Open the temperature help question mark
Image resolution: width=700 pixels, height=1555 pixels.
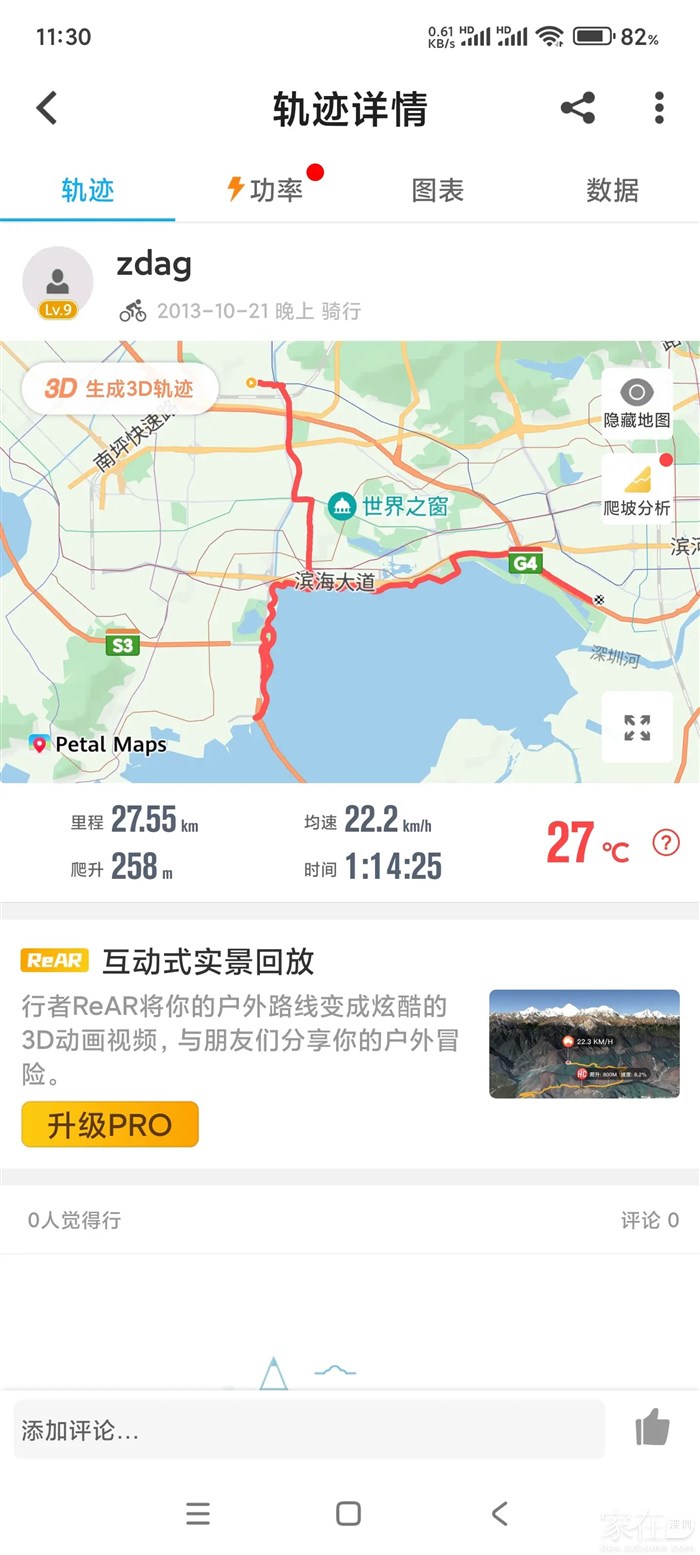tap(666, 842)
